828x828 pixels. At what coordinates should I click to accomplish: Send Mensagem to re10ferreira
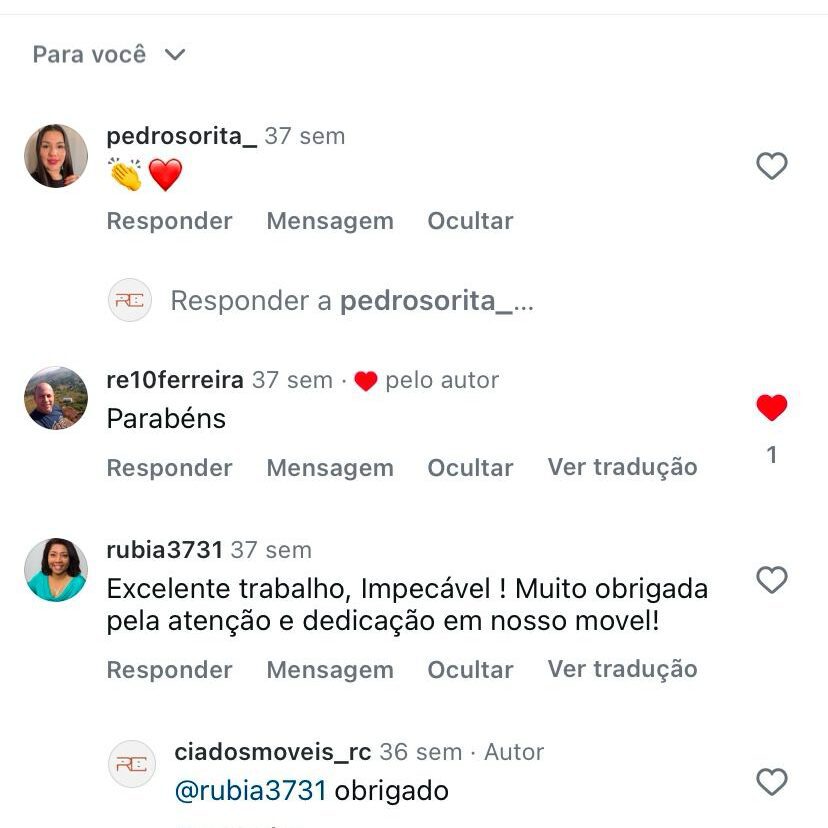tap(329, 468)
